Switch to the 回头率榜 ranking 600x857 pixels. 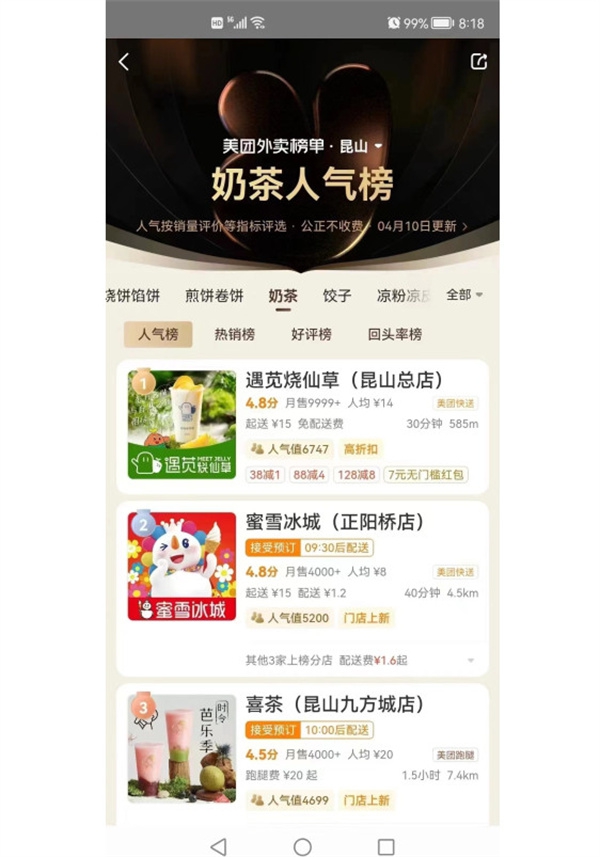pyautogui.click(x=394, y=334)
